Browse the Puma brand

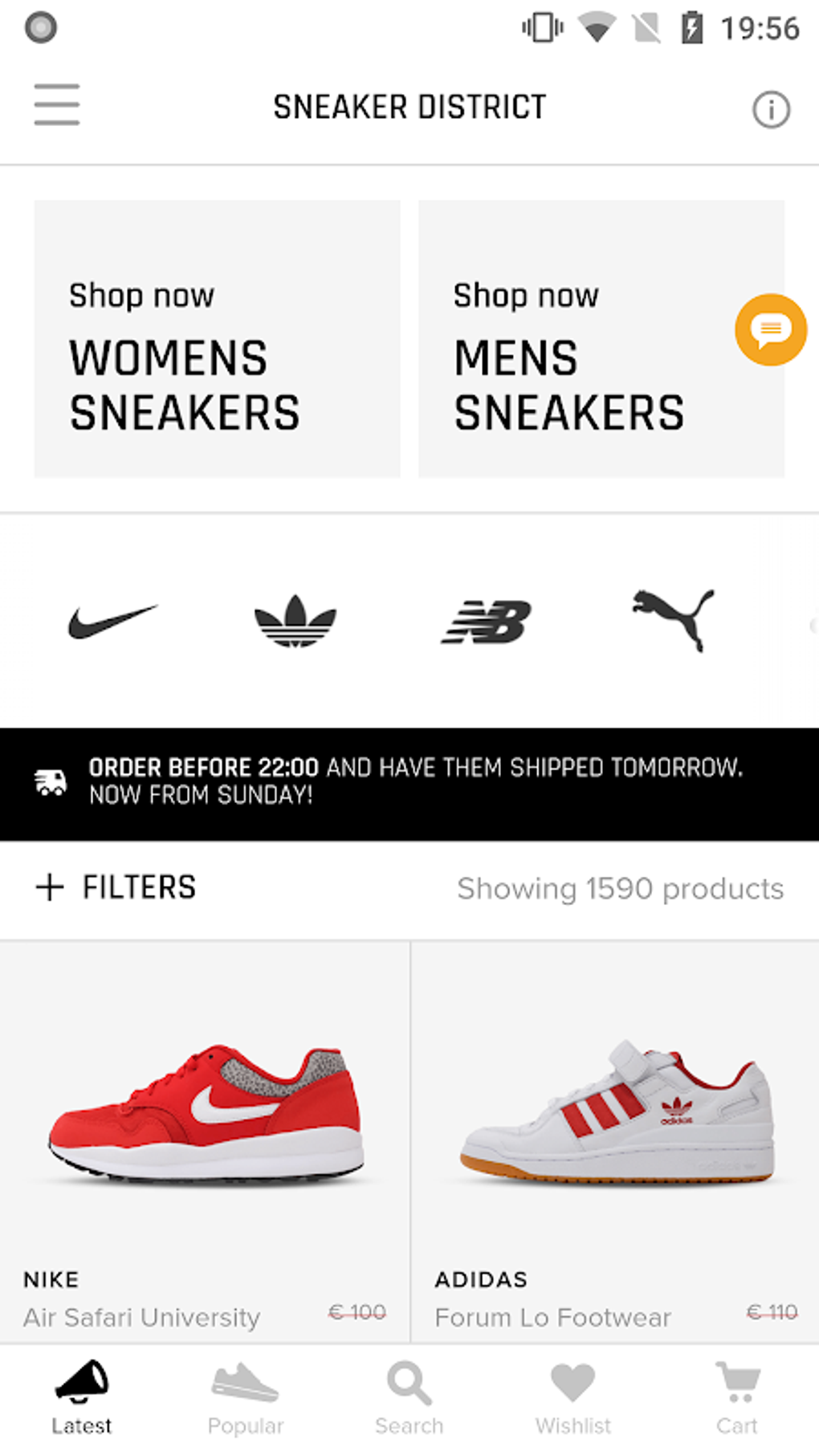click(x=673, y=620)
